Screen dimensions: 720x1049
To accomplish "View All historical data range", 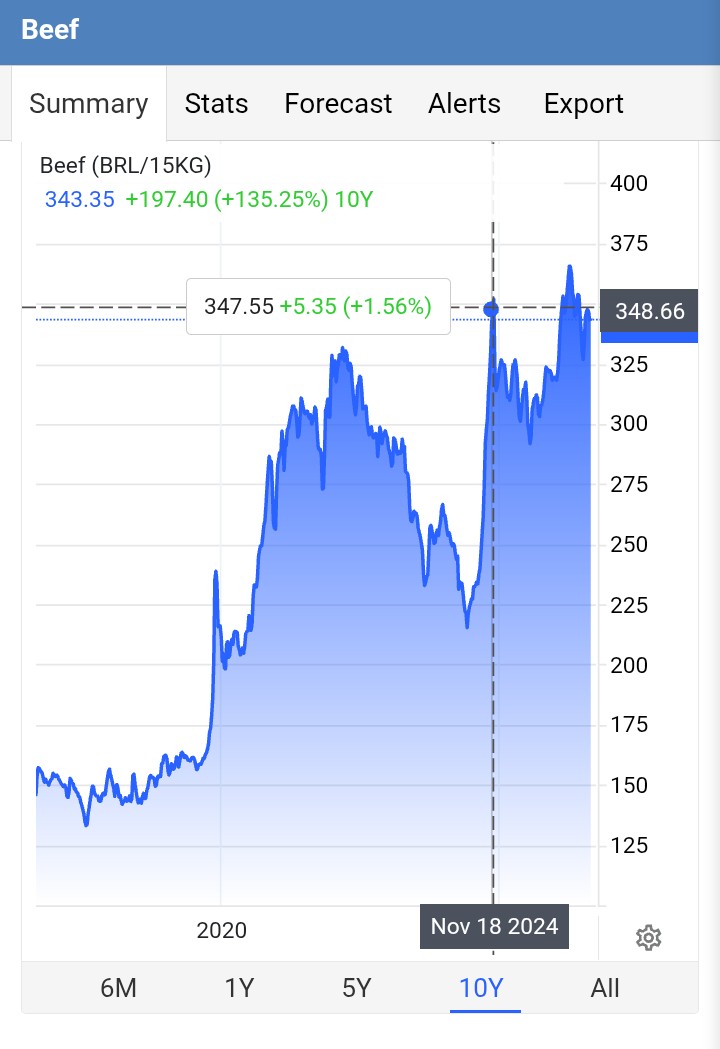I will [x=605, y=988].
